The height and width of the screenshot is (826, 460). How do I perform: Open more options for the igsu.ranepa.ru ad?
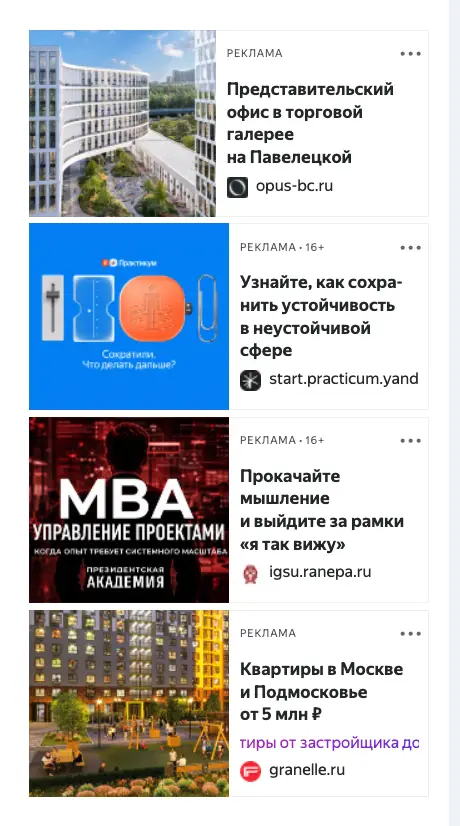pyautogui.click(x=410, y=440)
